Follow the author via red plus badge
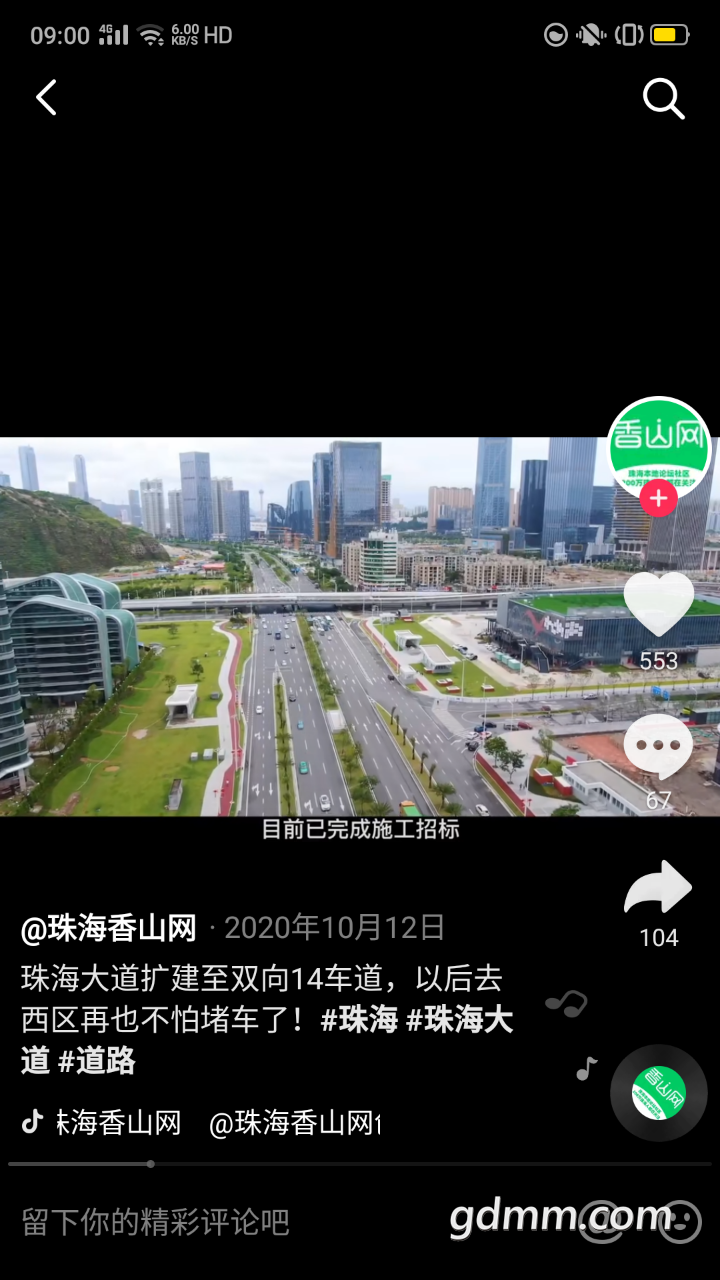 pos(658,498)
